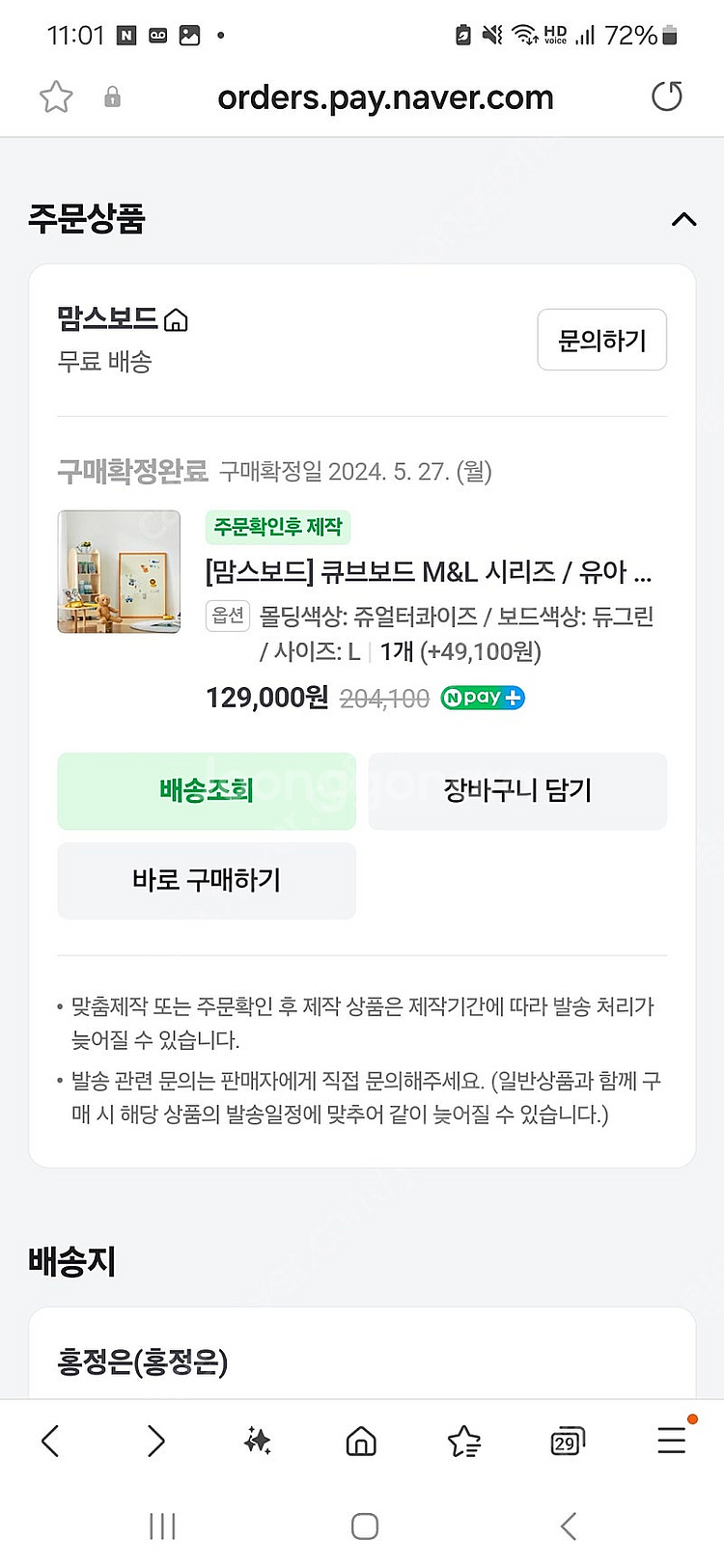
Task: Tap the orders.pay.naver.com address bar
Action: pos(385,97)
